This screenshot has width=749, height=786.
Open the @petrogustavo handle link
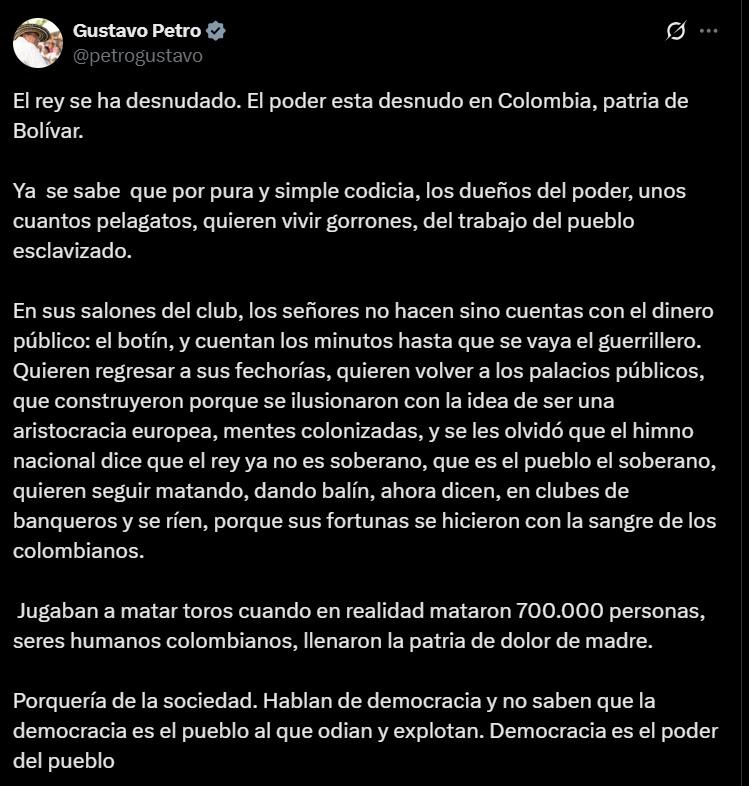click(137, 56)
